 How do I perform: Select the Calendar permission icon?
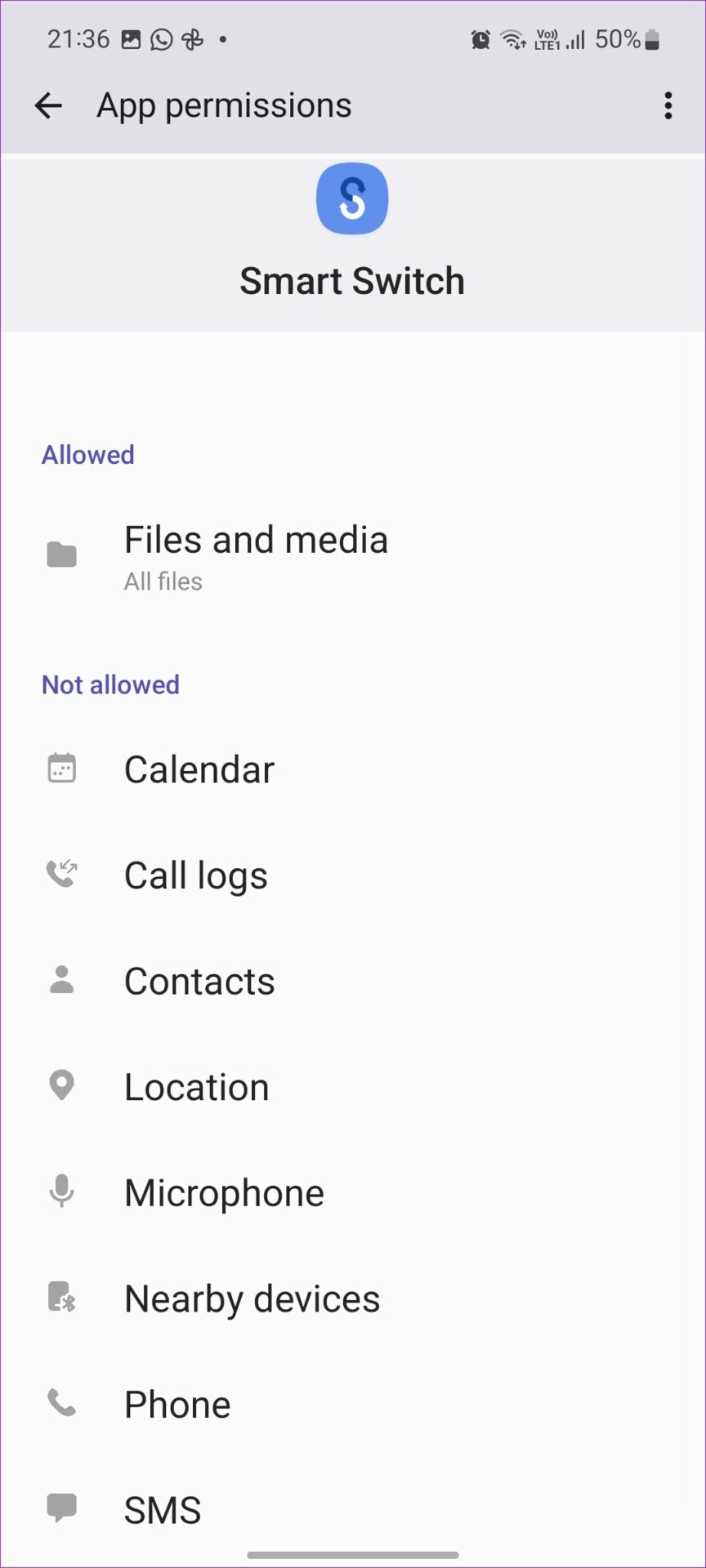click(x=62, y=768)
